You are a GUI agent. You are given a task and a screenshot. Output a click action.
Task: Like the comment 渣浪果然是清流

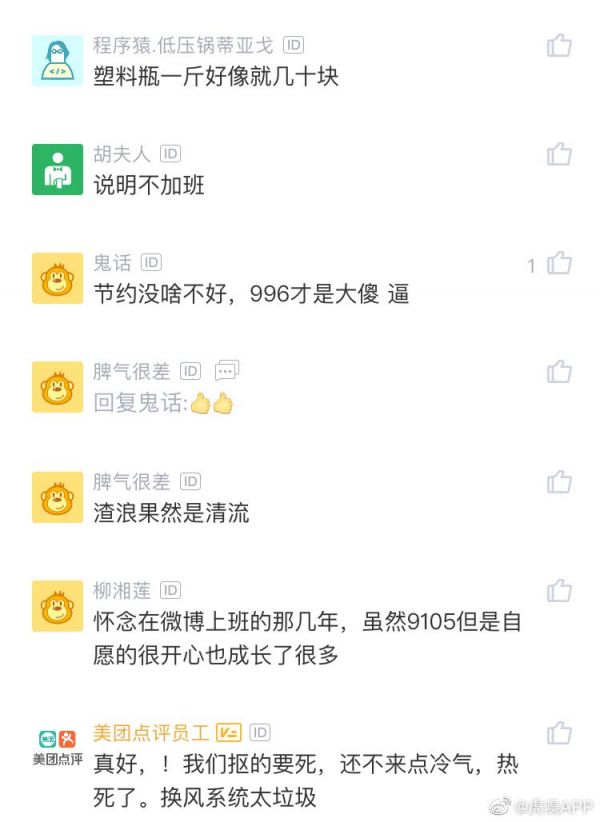[x=559, y=481]
